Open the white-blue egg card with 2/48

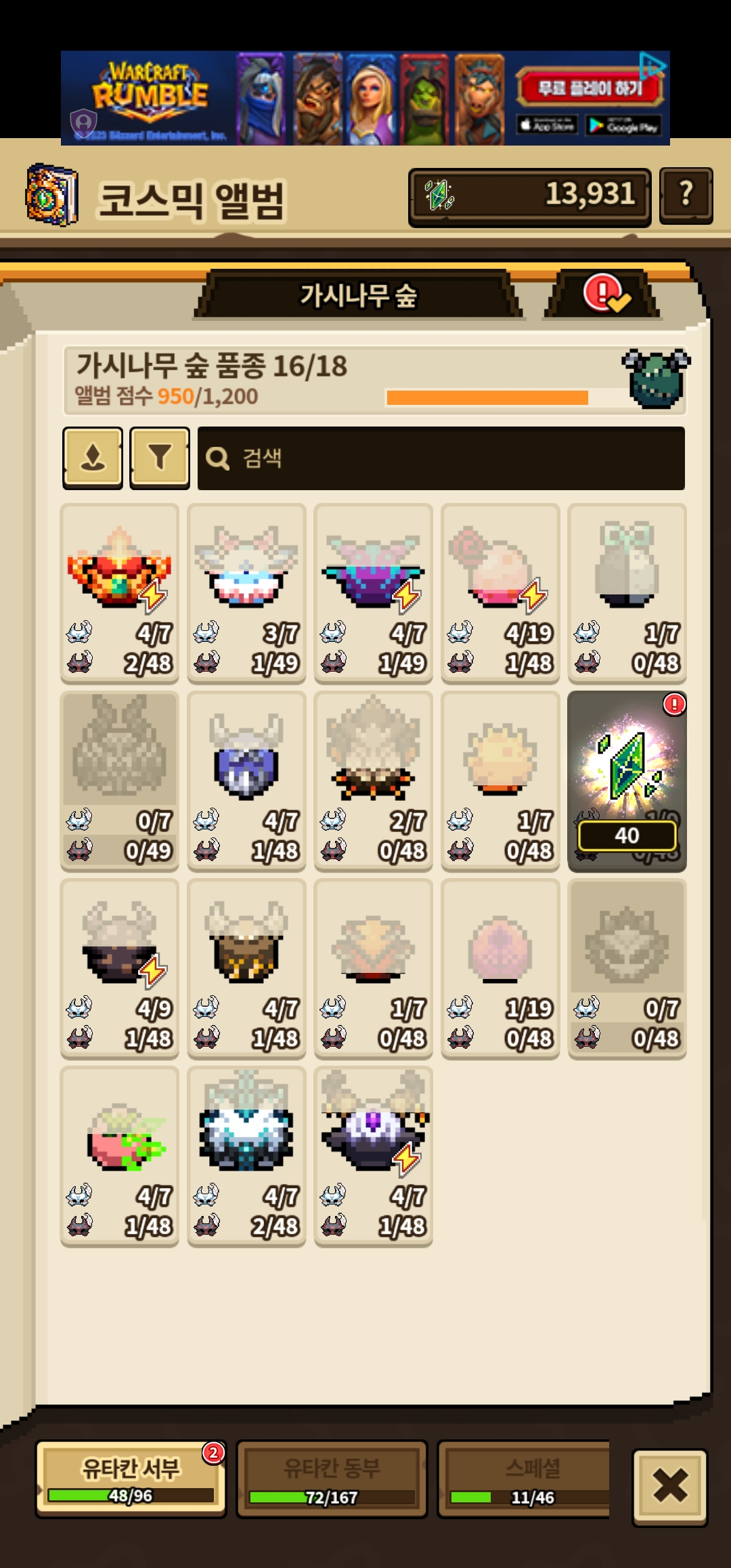[246, 1156]
